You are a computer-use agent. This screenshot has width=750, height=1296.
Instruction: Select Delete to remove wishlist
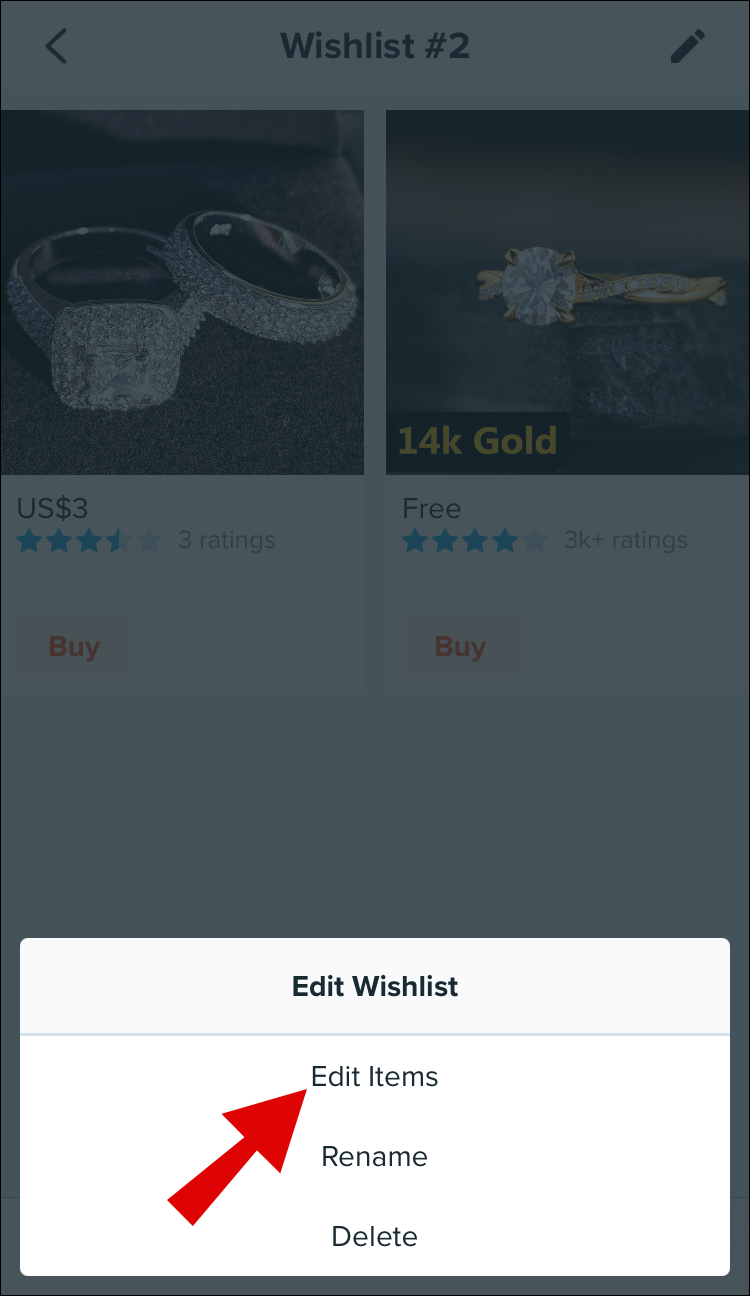375,1237
